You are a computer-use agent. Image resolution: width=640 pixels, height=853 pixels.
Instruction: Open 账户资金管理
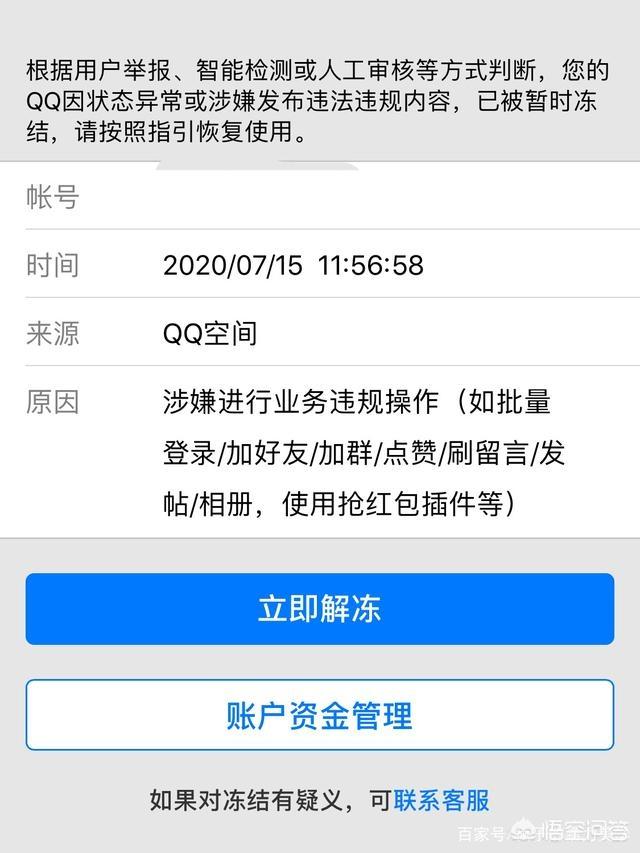click(x=320, y=715)
